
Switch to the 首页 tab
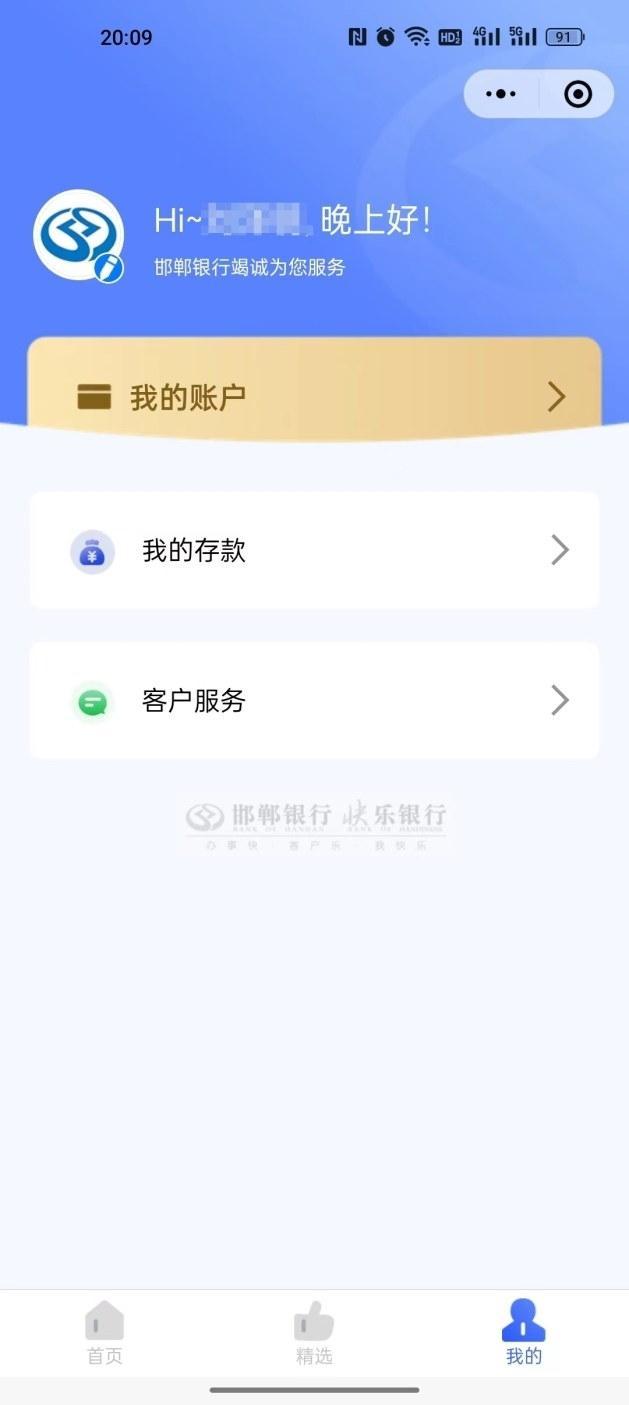[x=104, y=1333]
